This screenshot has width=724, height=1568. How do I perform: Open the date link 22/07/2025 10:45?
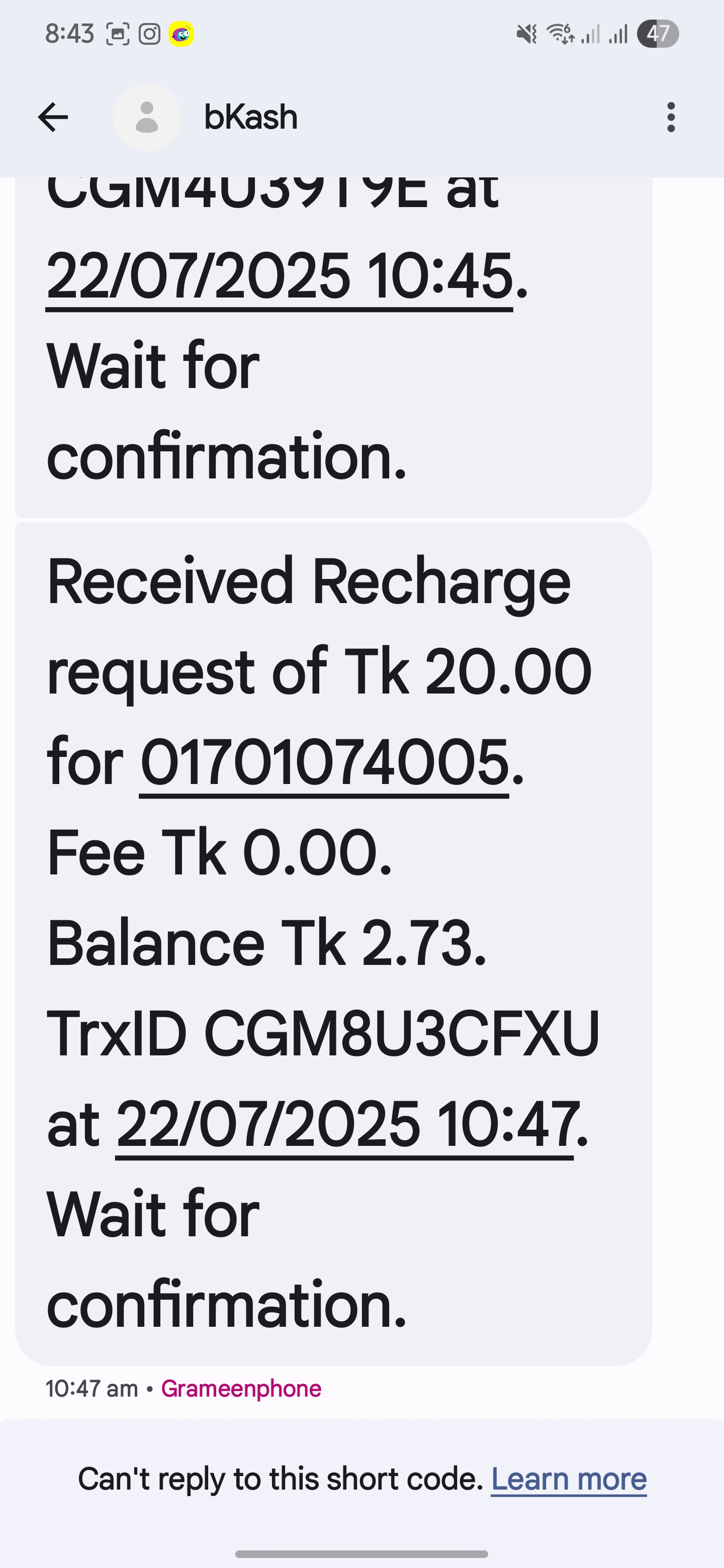[280, 276]
